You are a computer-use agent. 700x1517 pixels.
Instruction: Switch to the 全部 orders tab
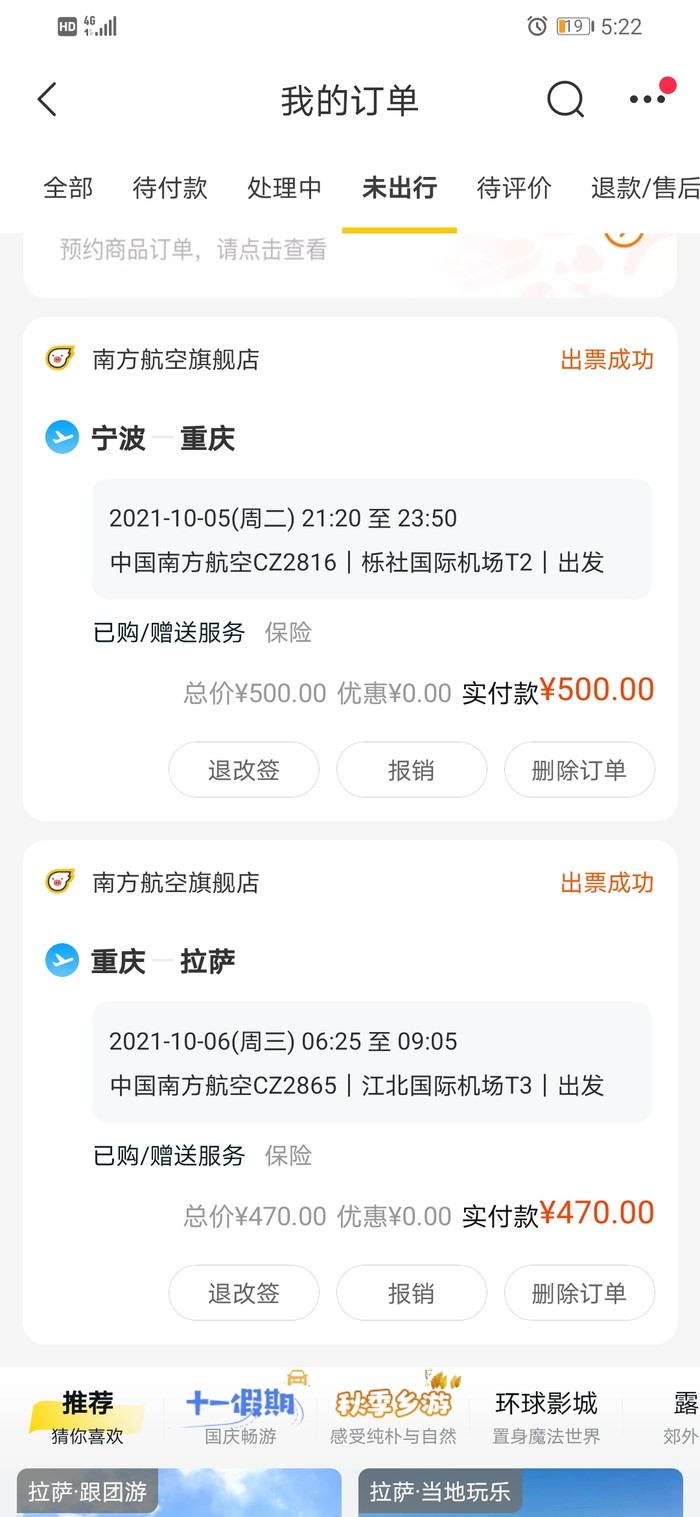point(68,188)
